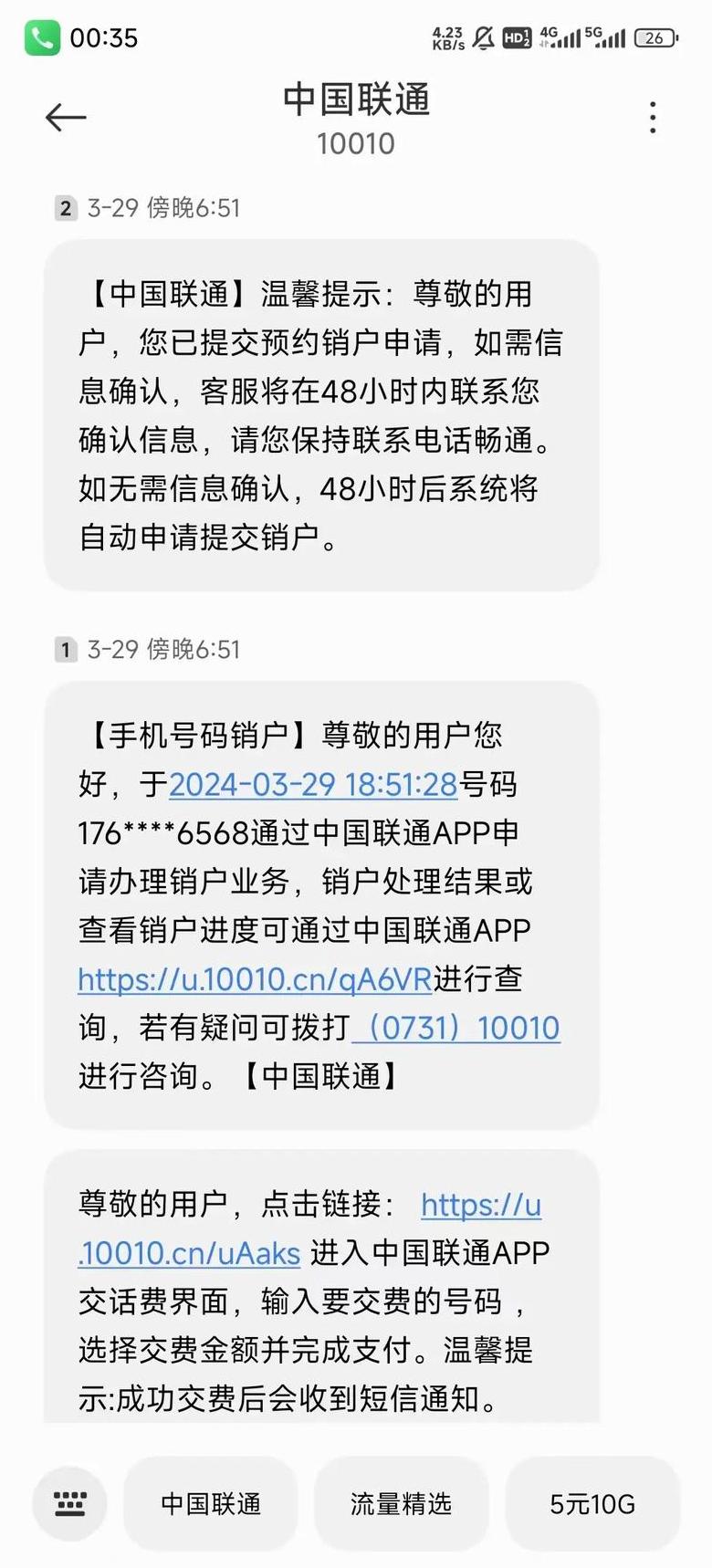
Task: Go back to the message list
Action: 66,117
